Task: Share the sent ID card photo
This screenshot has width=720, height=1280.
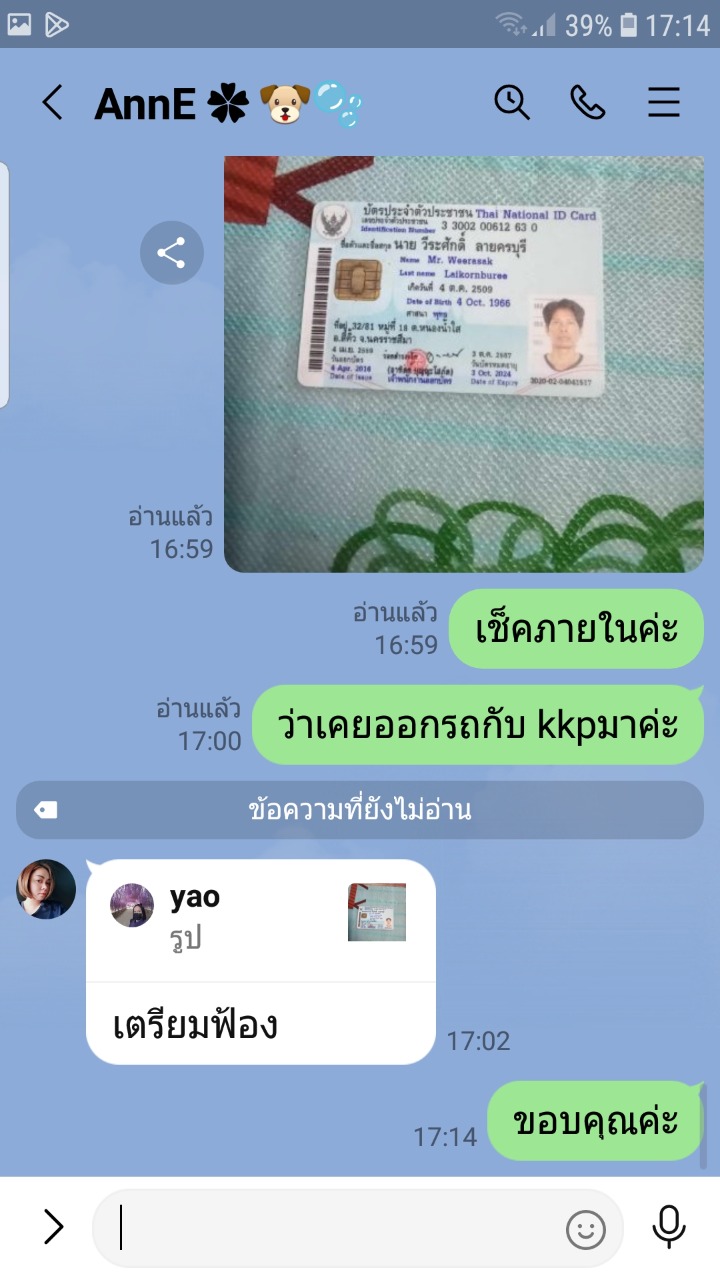Action: (x=172, y=253)
